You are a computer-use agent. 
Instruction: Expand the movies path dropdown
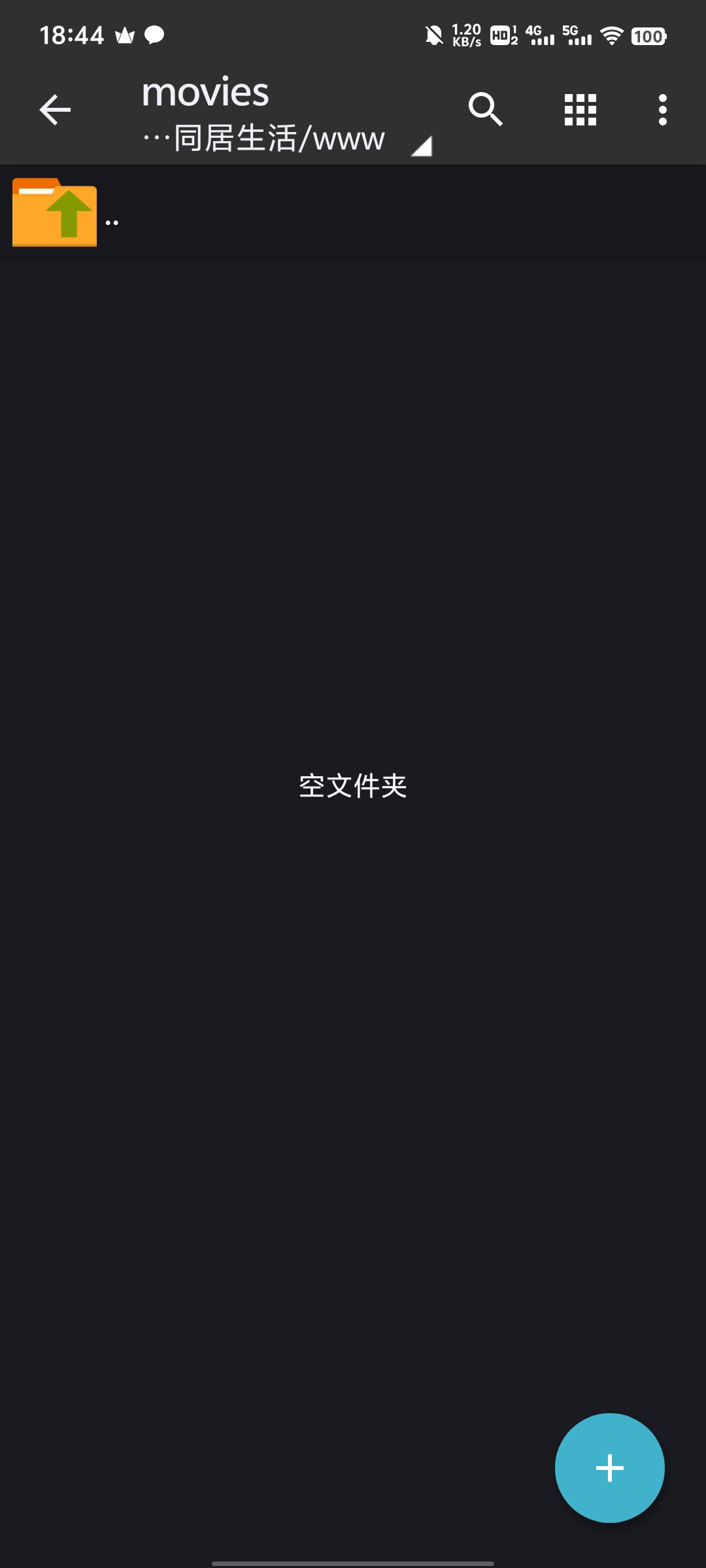click(287, 115)
